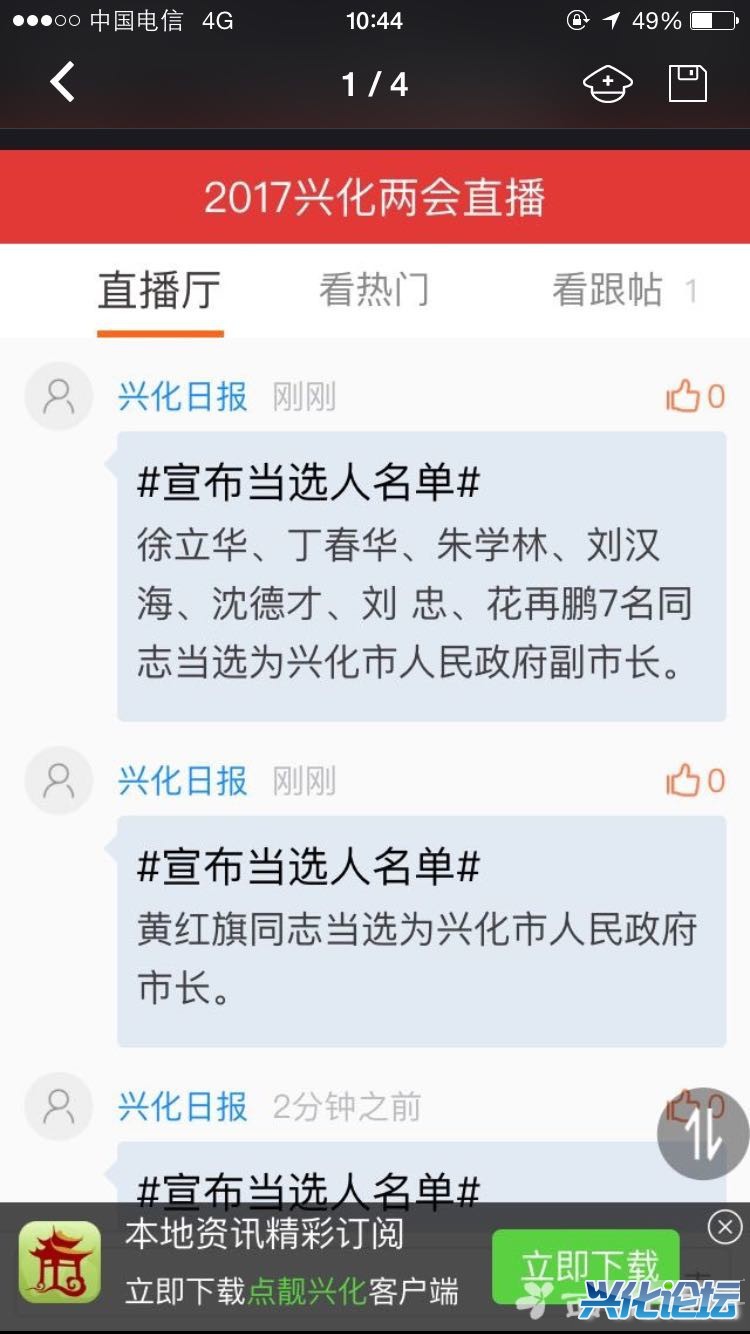The width and height of the screenshot is (750, 1334).
Task: Tap the floating sort-order arrows button
Action: coord(702,1134)
